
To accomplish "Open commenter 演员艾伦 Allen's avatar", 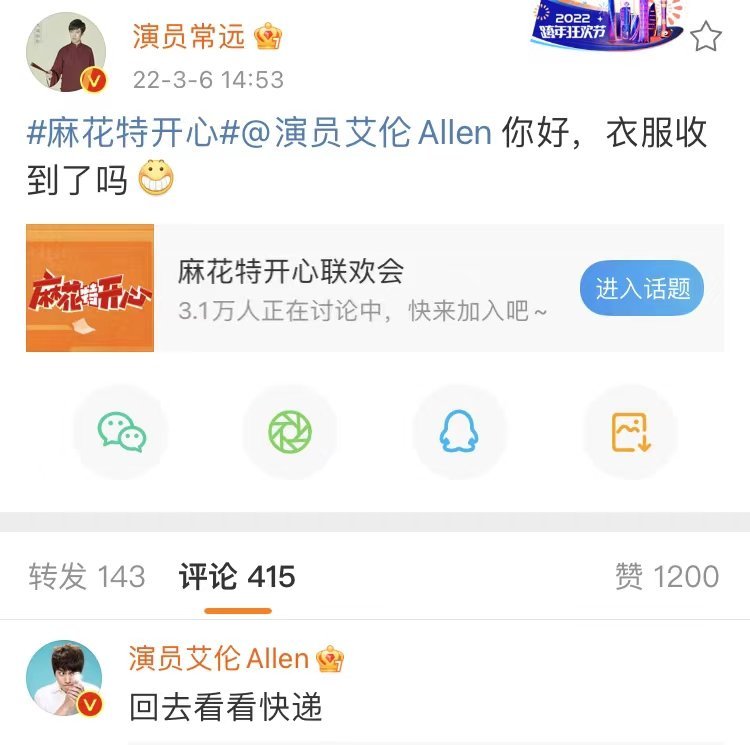I will [x=64, y=680].
